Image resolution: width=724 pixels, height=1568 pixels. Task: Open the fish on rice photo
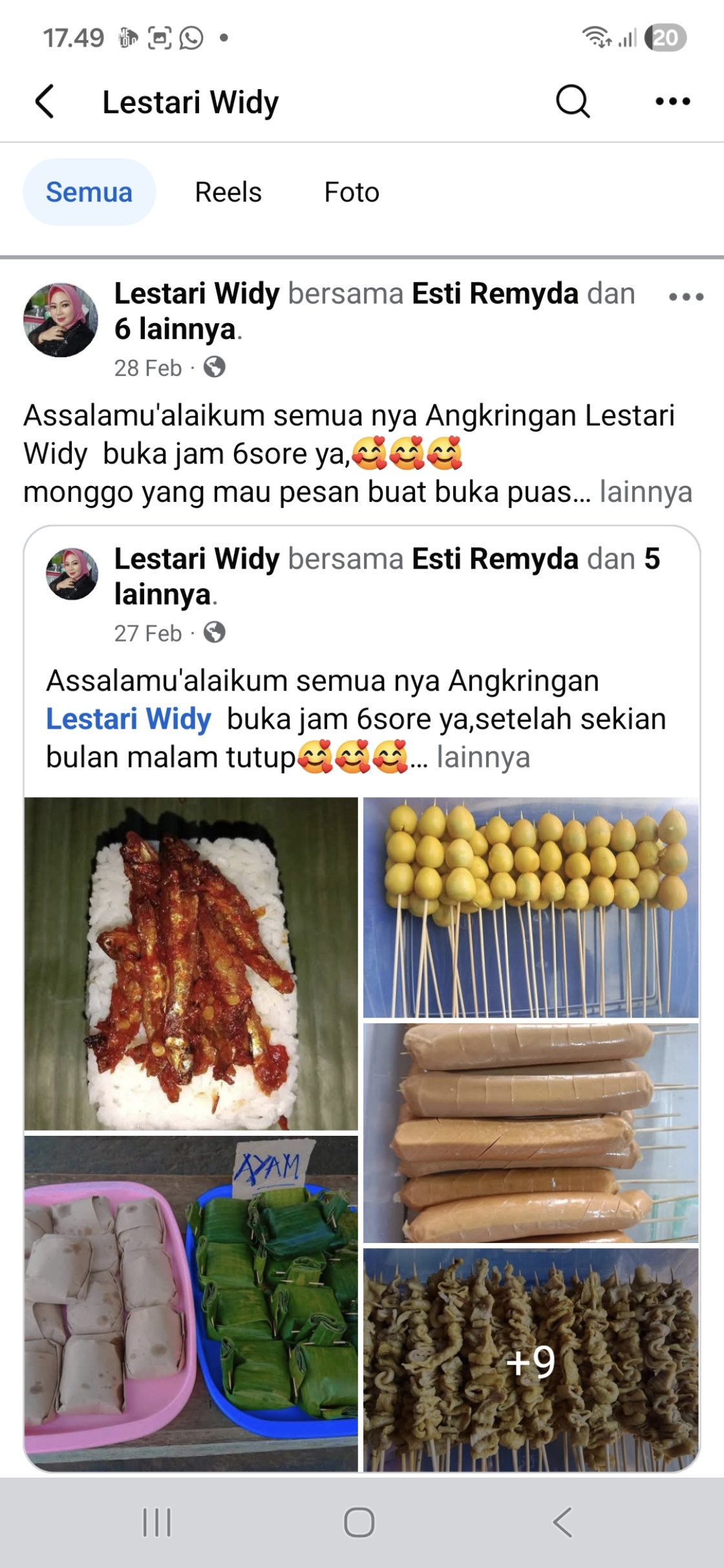[x=191, y=963]
